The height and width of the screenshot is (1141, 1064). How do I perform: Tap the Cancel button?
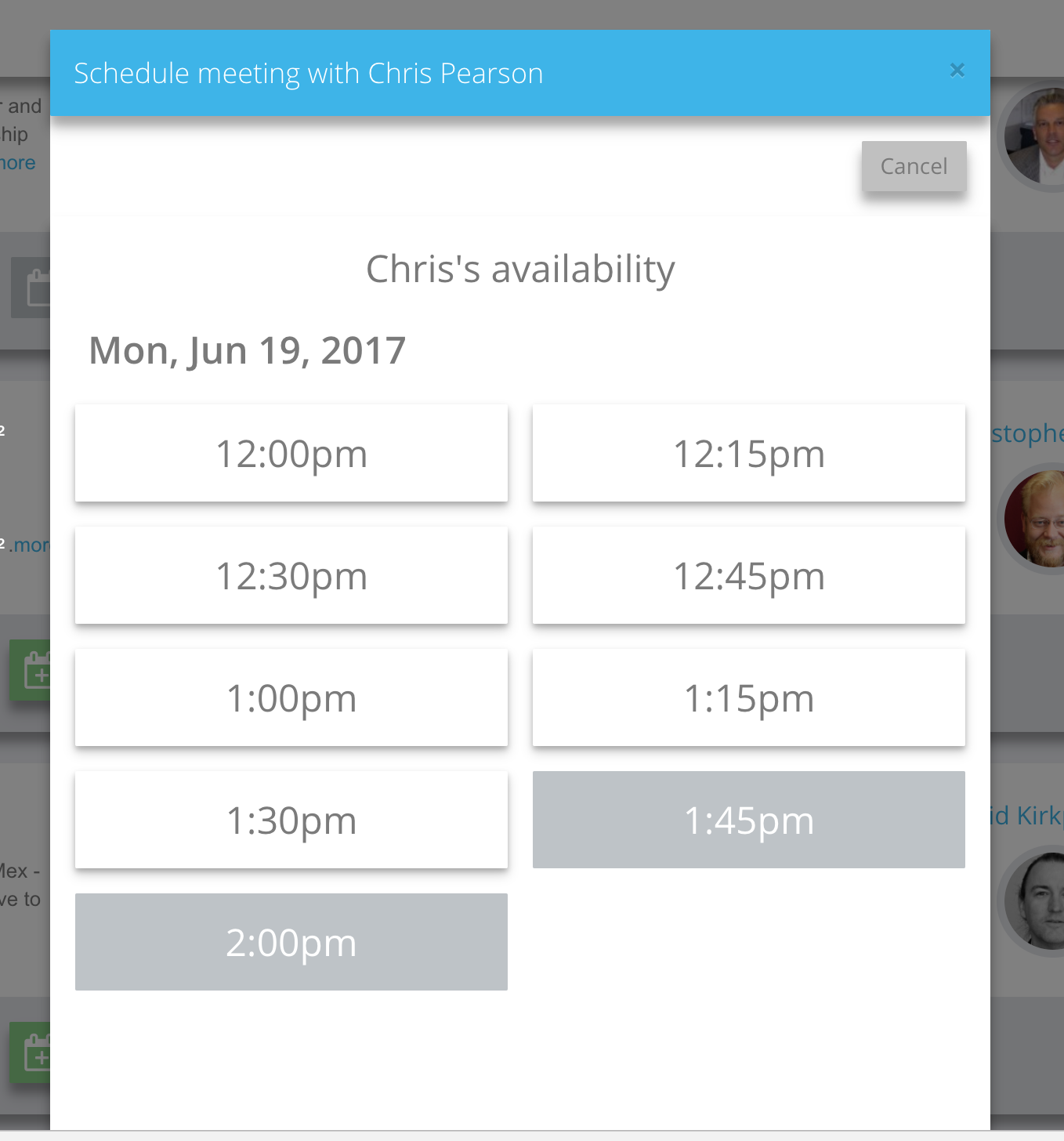(914, 166)
